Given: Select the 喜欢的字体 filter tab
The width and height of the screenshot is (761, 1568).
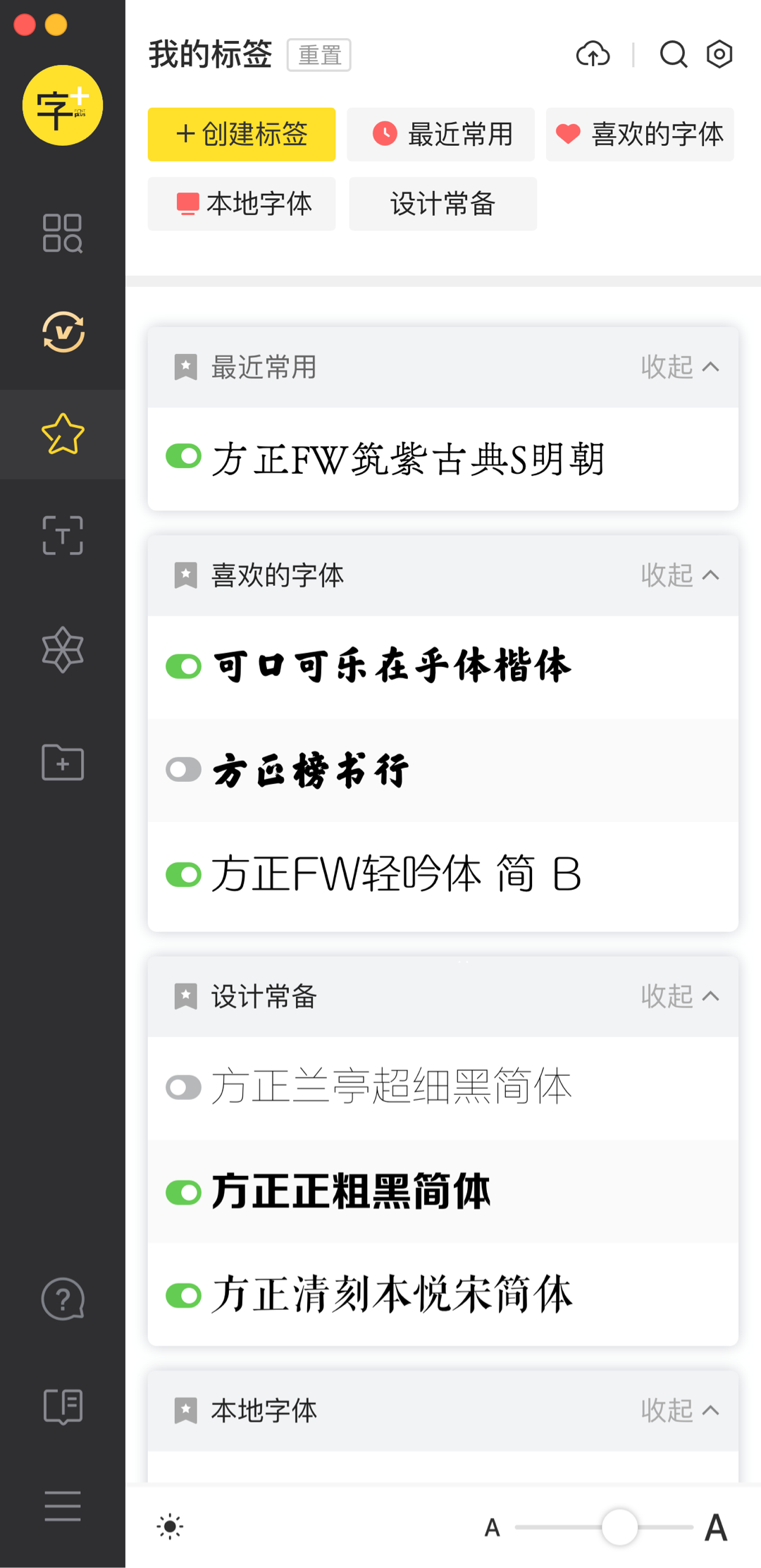Looking at the screenshot, I should point(639,134).
